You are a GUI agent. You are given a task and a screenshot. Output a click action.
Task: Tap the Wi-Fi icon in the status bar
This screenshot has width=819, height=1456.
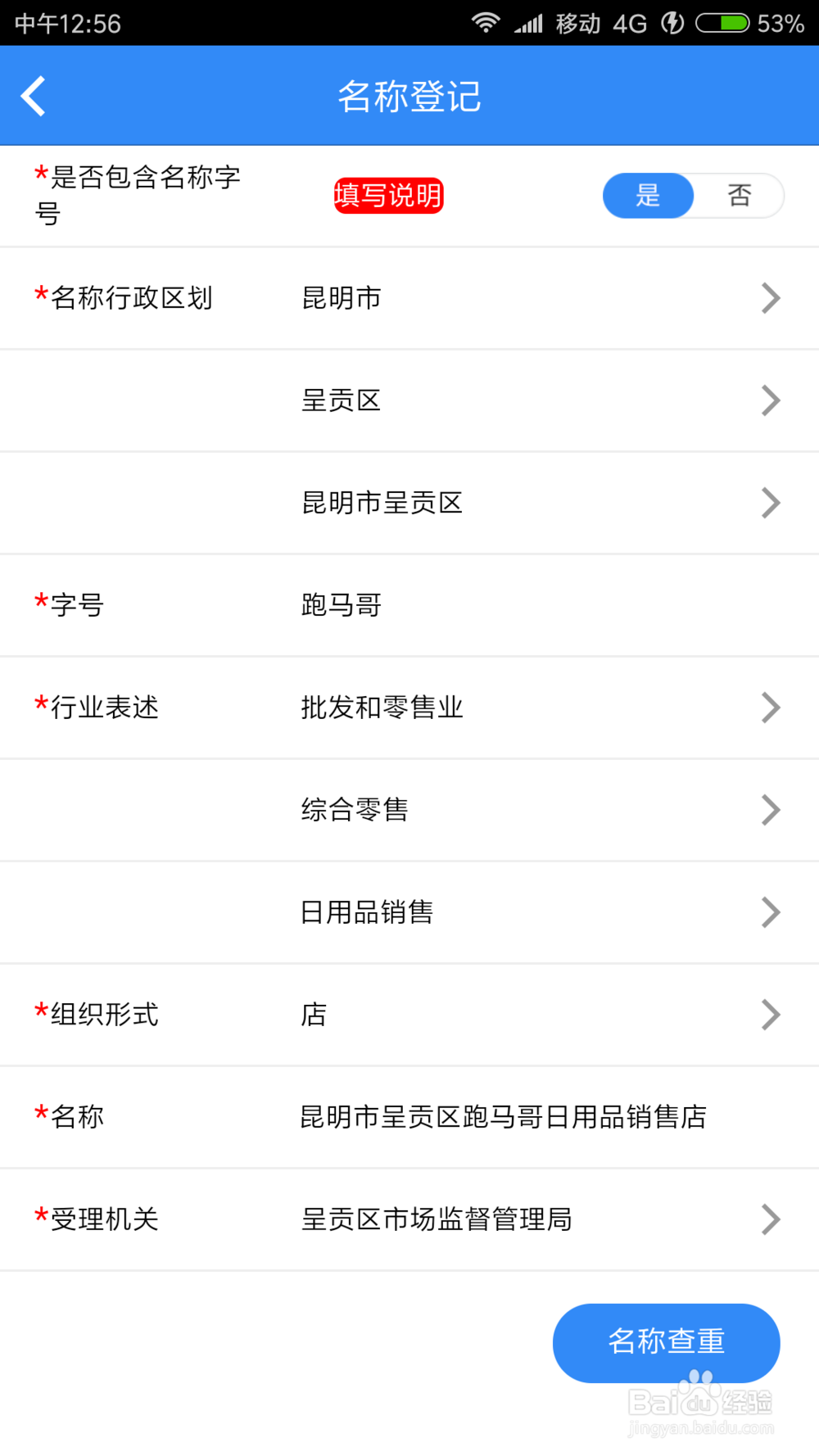(x=486, y=23)
